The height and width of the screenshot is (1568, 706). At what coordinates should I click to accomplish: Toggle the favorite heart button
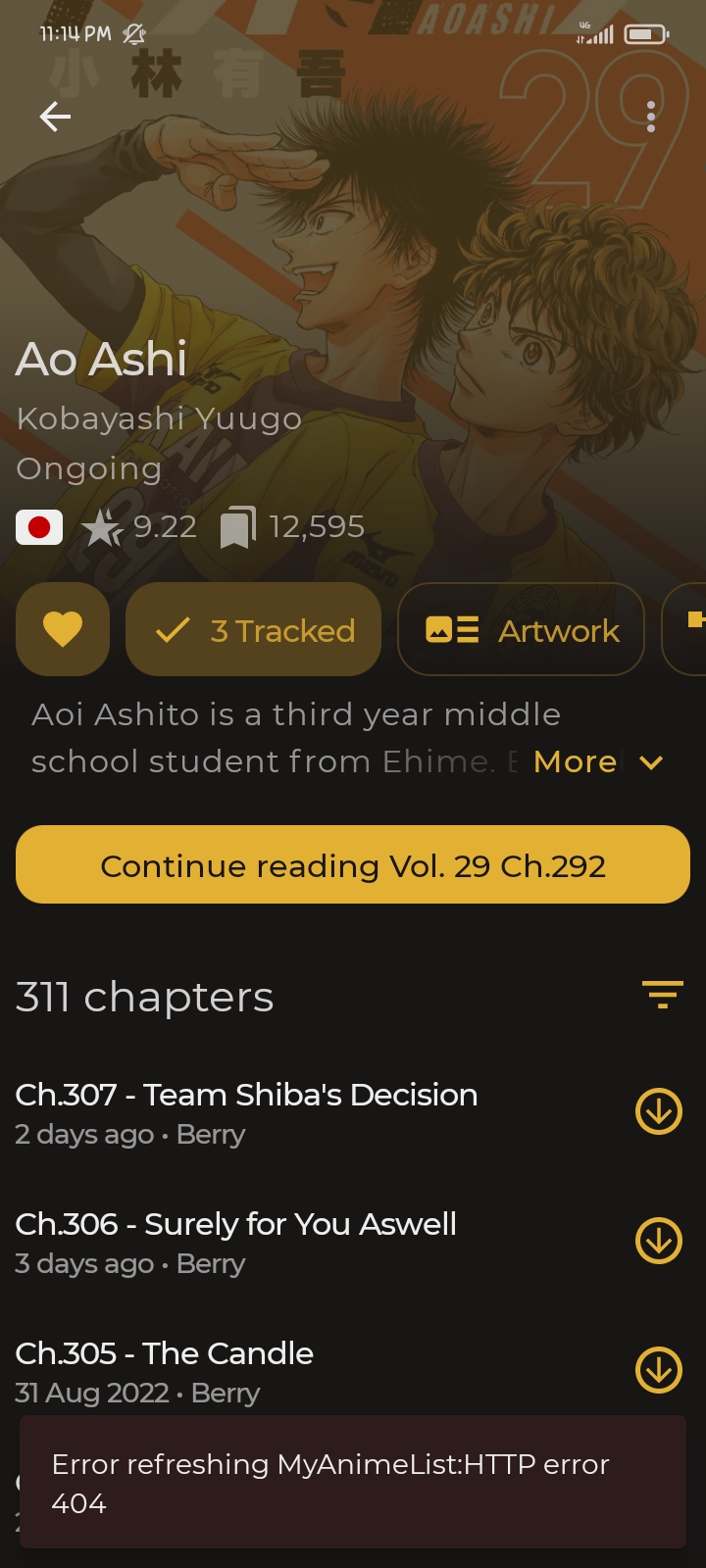tap(63, 629)
